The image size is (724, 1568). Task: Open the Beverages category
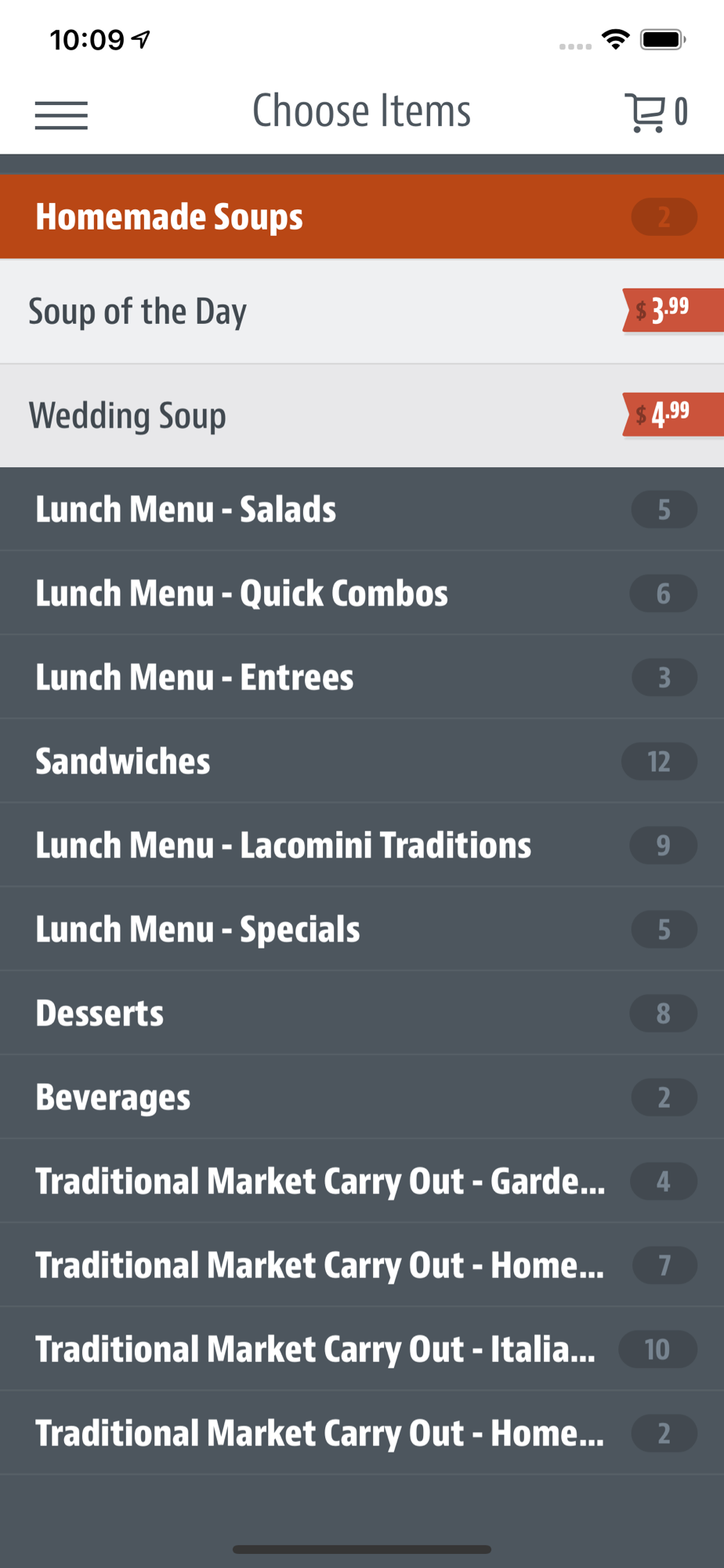362,1097
